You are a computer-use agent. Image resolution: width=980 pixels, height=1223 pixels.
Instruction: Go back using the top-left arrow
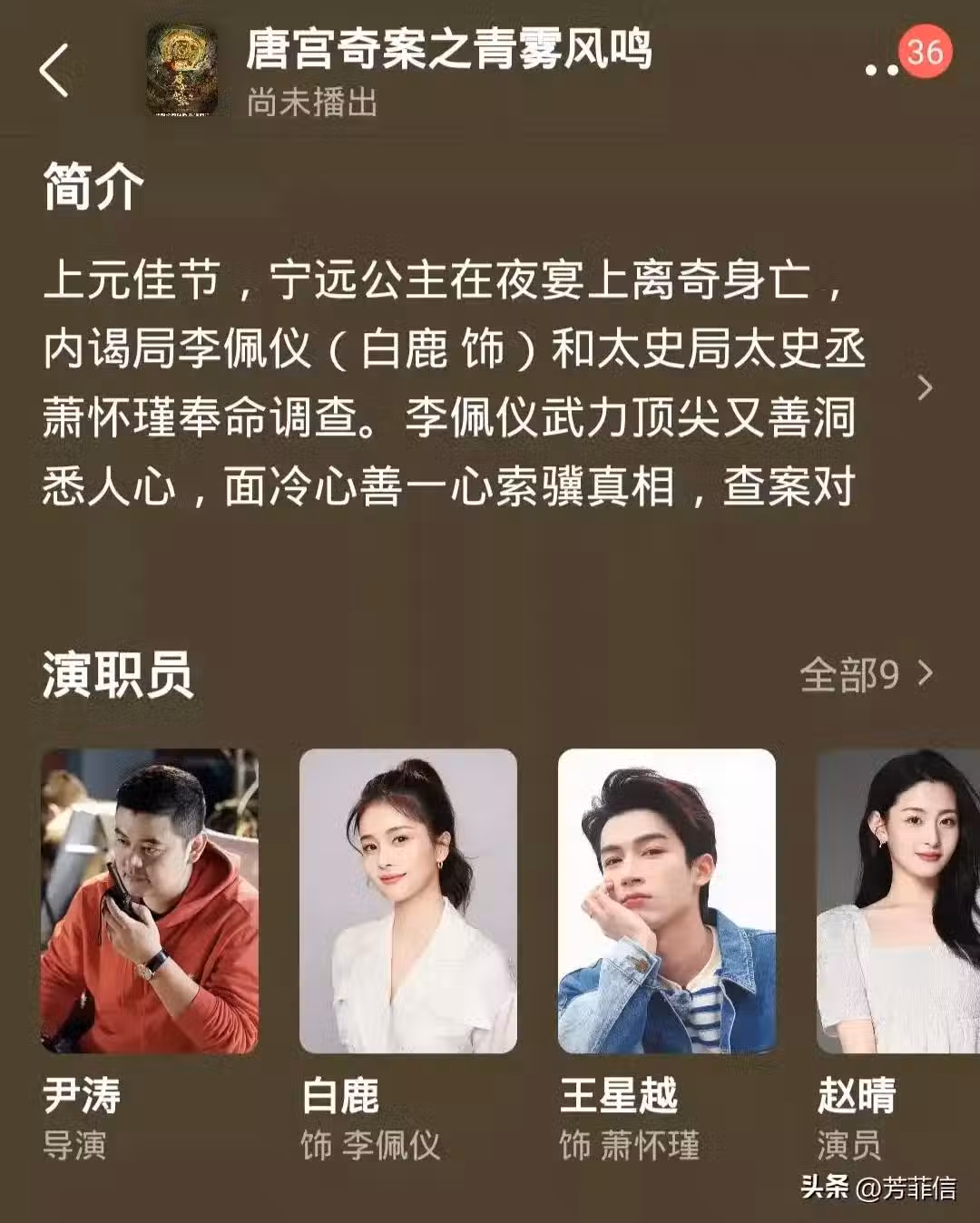point(54,70)
